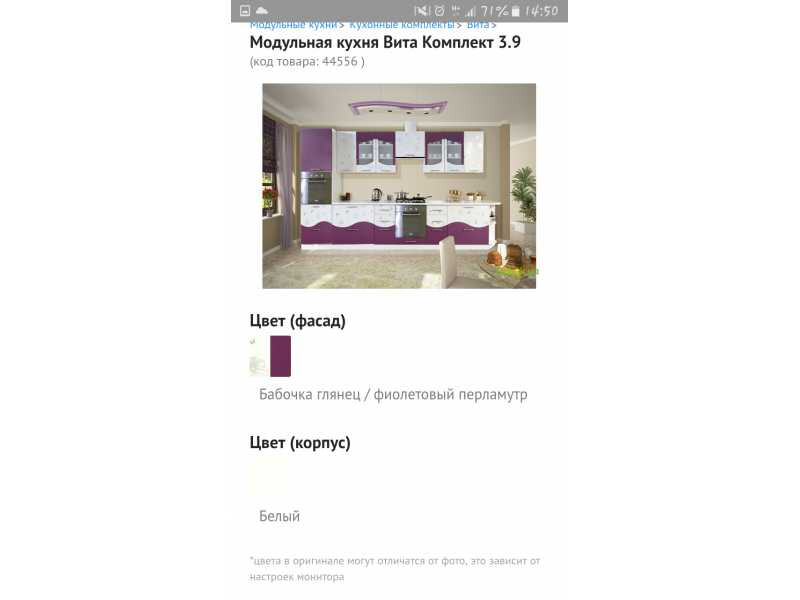This screenshot has width=800, height=600.
Task: Go to the Вита breadcrumb link
Action: coord(478,25)
